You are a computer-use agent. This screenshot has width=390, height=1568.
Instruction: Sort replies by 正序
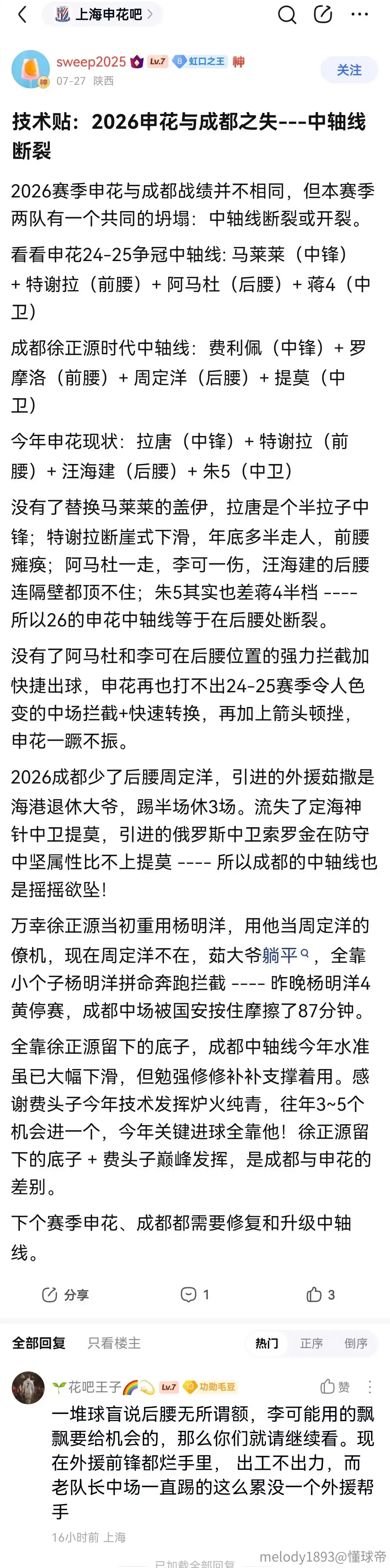[311, 1344]
